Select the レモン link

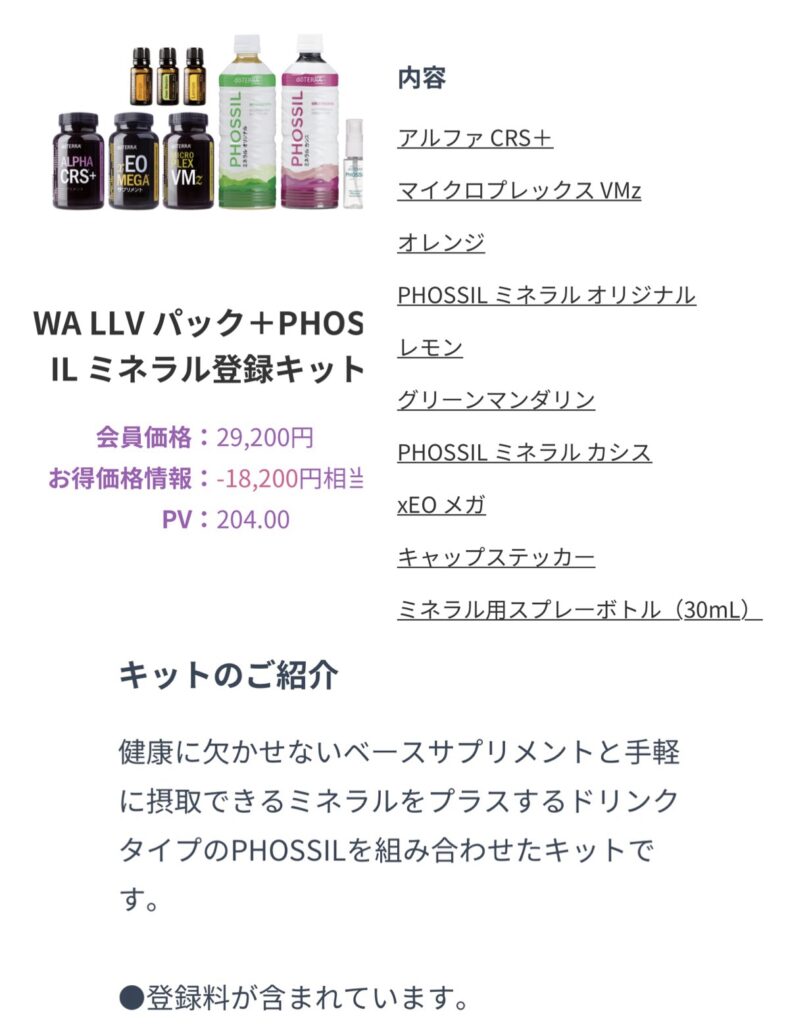(430, 348)
